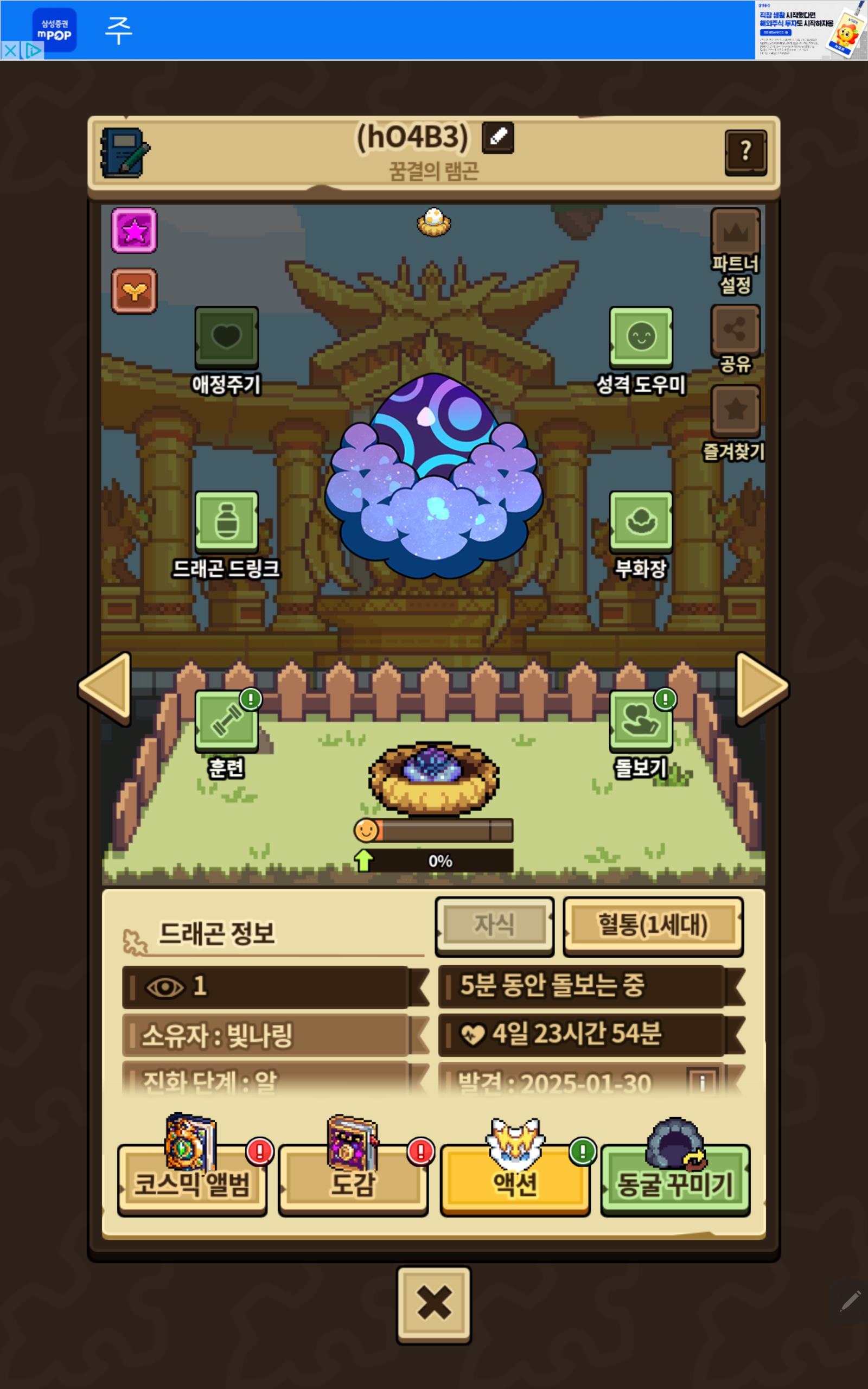Open 파트너 설정 partner settings

pos(736,232)
